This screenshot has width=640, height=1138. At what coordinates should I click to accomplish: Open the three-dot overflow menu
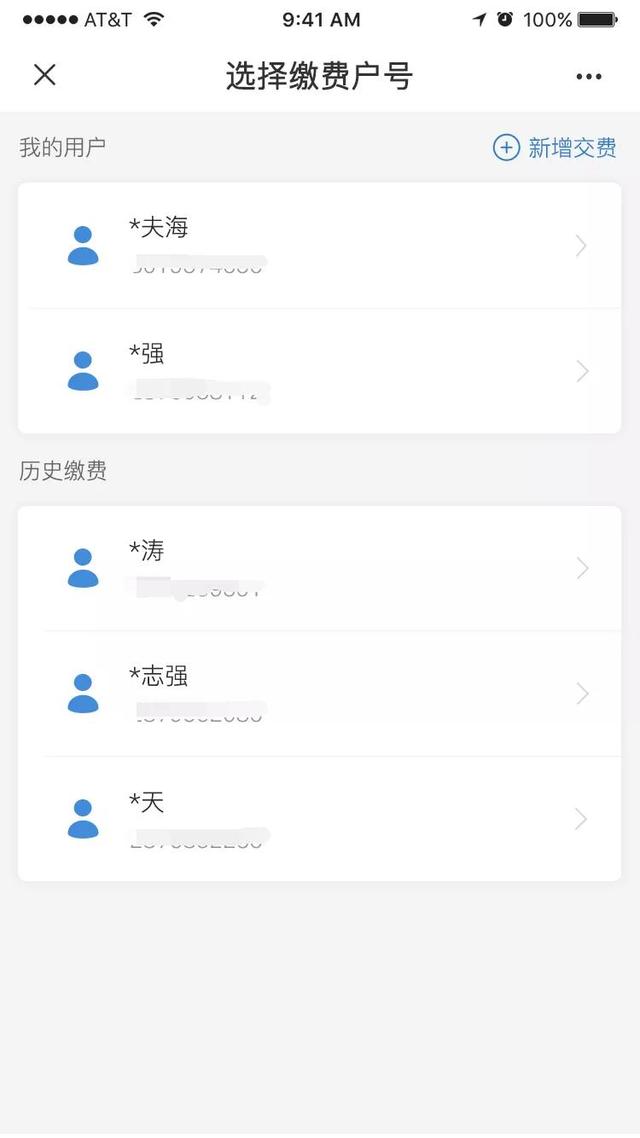pos(588,76)
